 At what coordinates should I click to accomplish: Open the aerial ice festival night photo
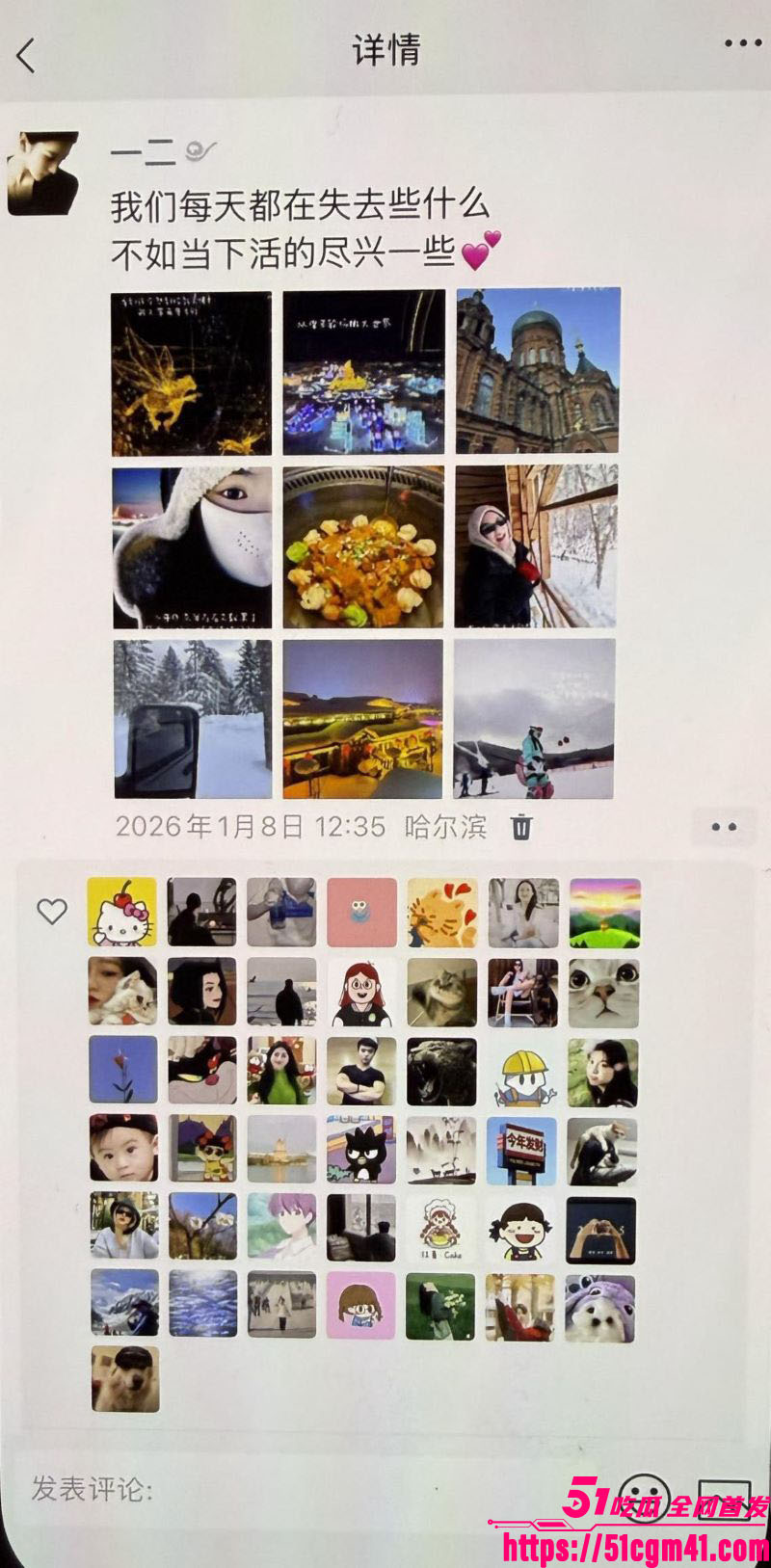click(363, 372)
